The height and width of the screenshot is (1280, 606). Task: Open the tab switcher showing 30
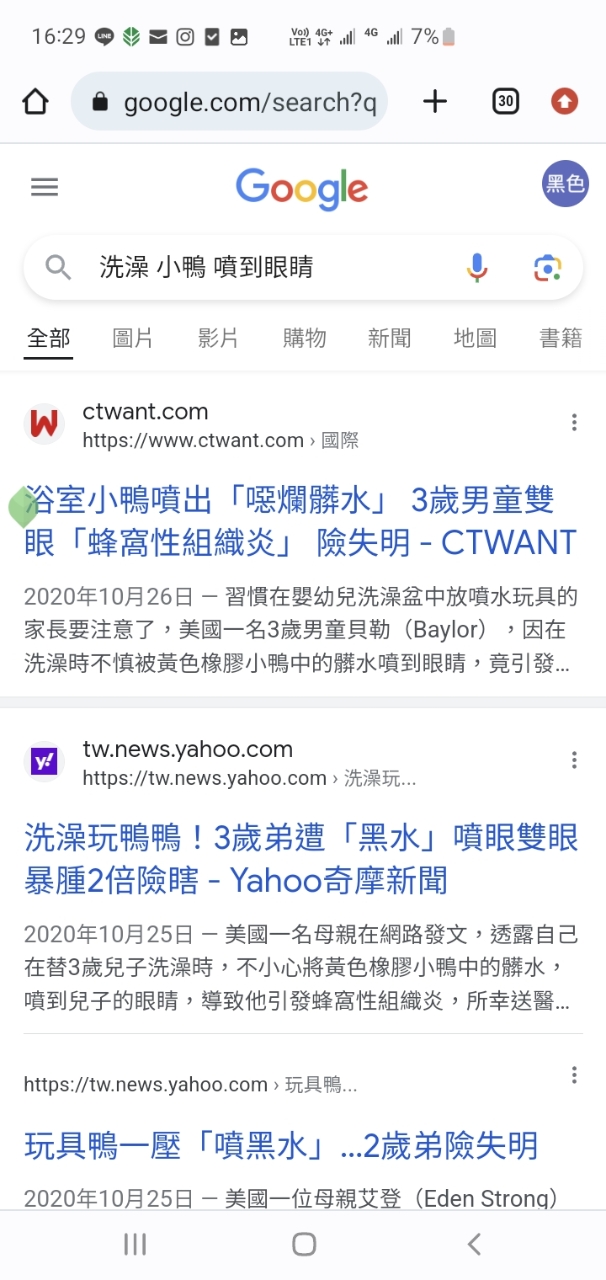506,101
